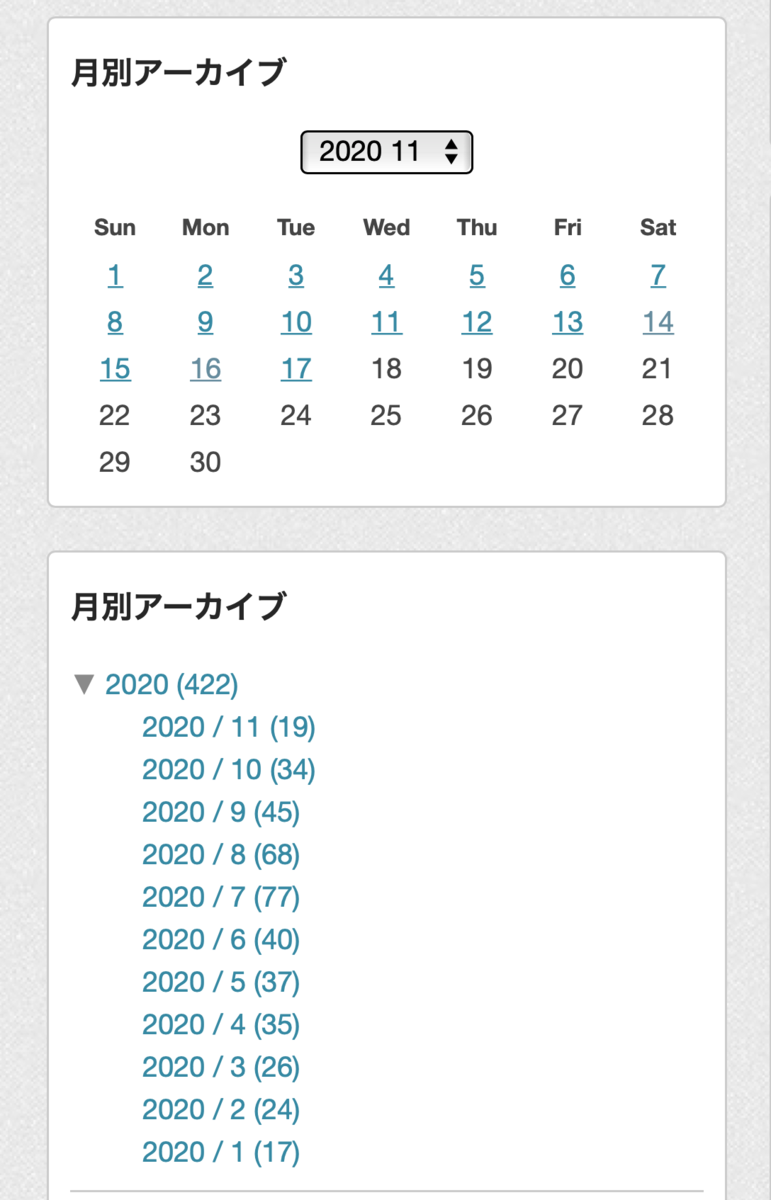The image size is (771, 1200).
Task: Click the "2020 / 8 (68)" archive link
Action: (222, 855)
